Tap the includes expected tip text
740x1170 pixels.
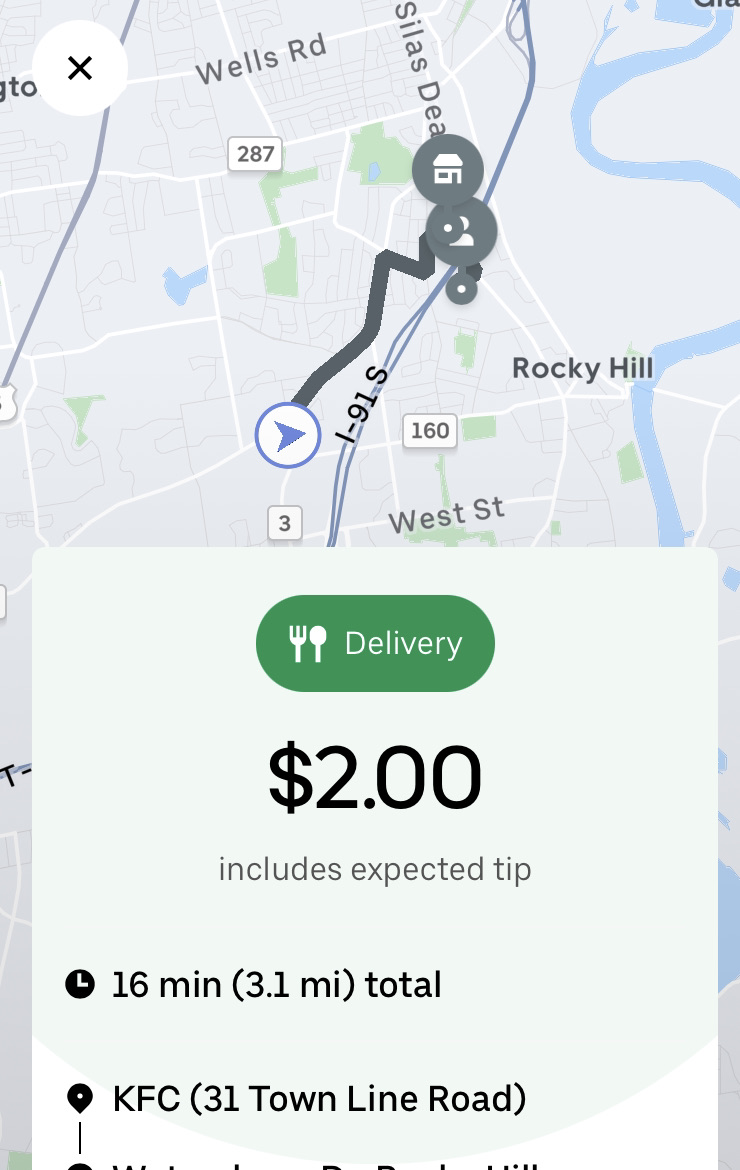click(374, 869)
